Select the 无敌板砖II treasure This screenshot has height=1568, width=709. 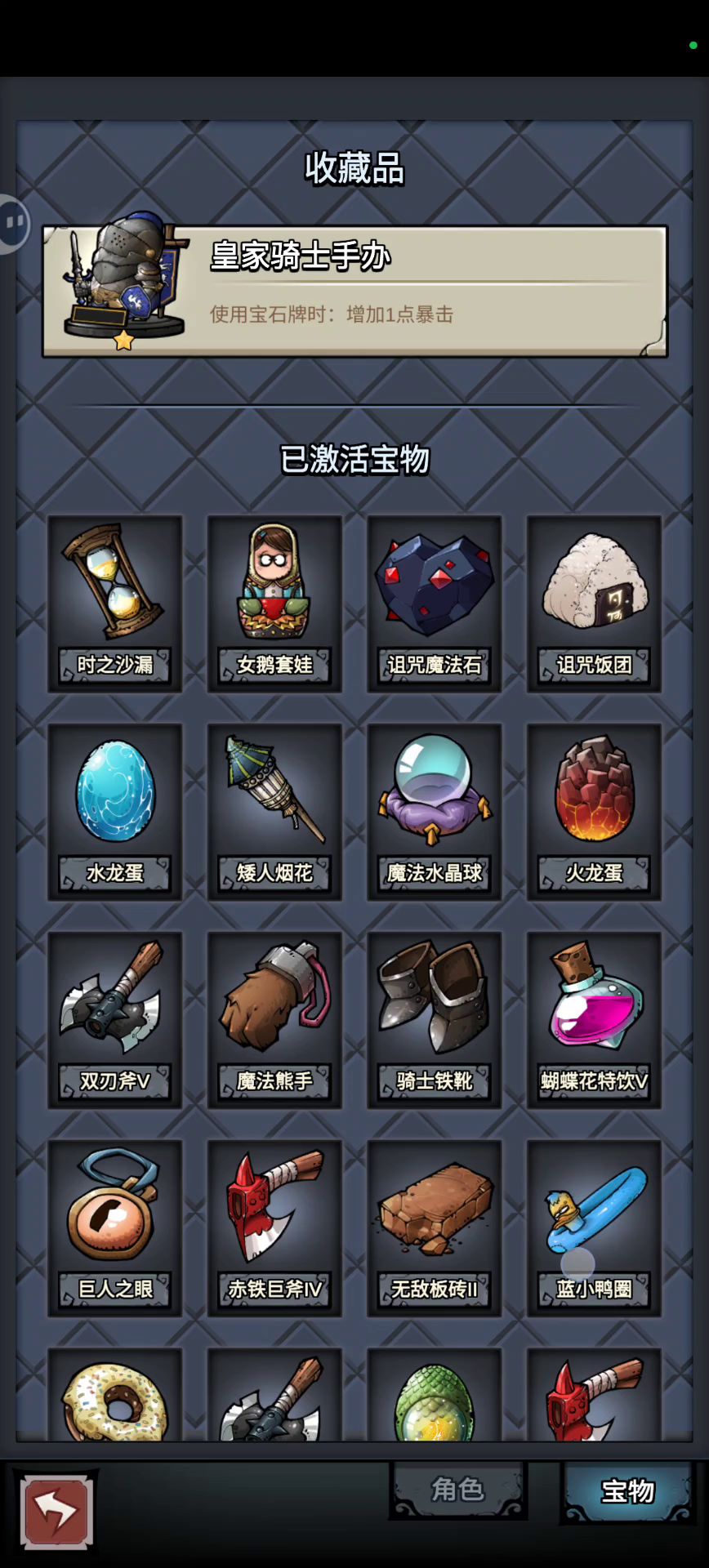click(x=435, y=1228)
